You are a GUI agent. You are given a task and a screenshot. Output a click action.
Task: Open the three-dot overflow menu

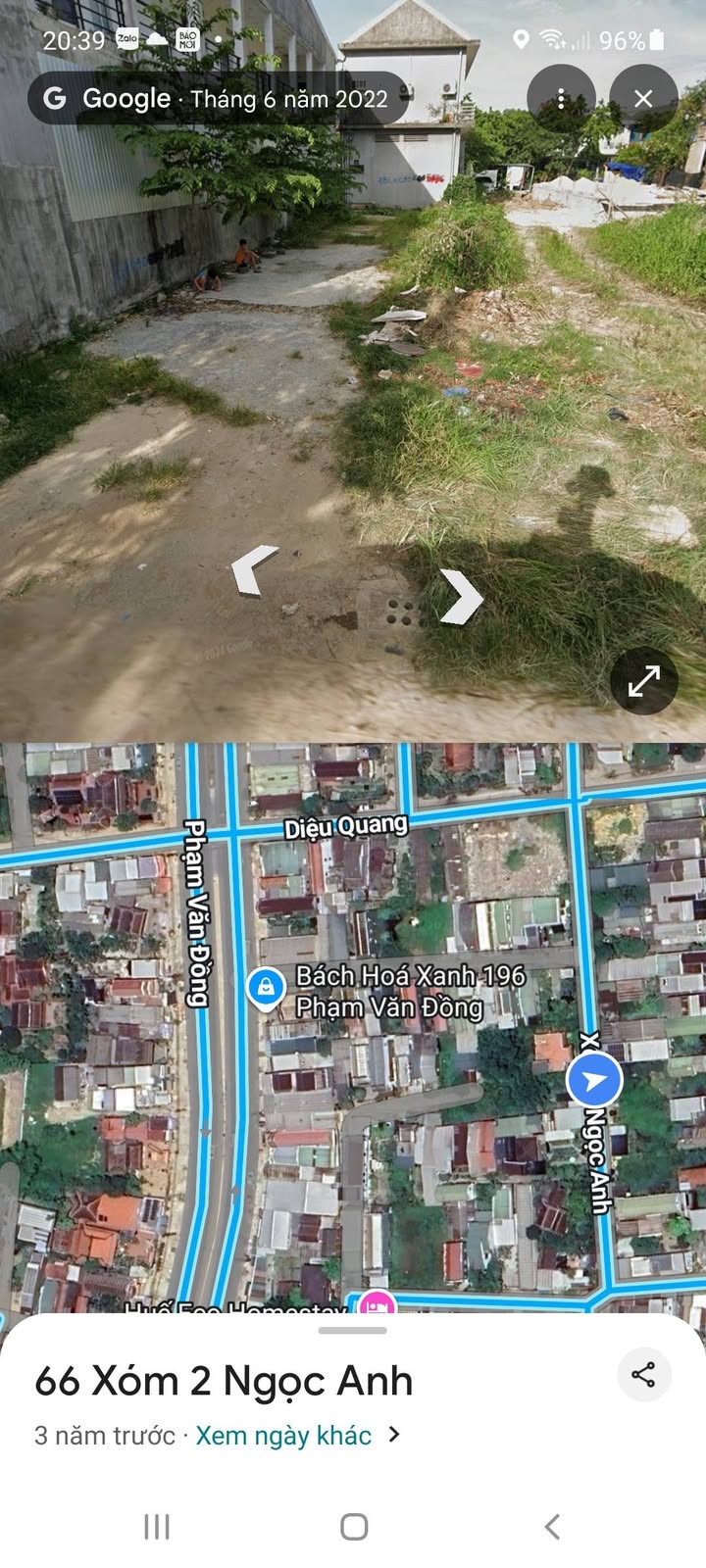point(561,98)
